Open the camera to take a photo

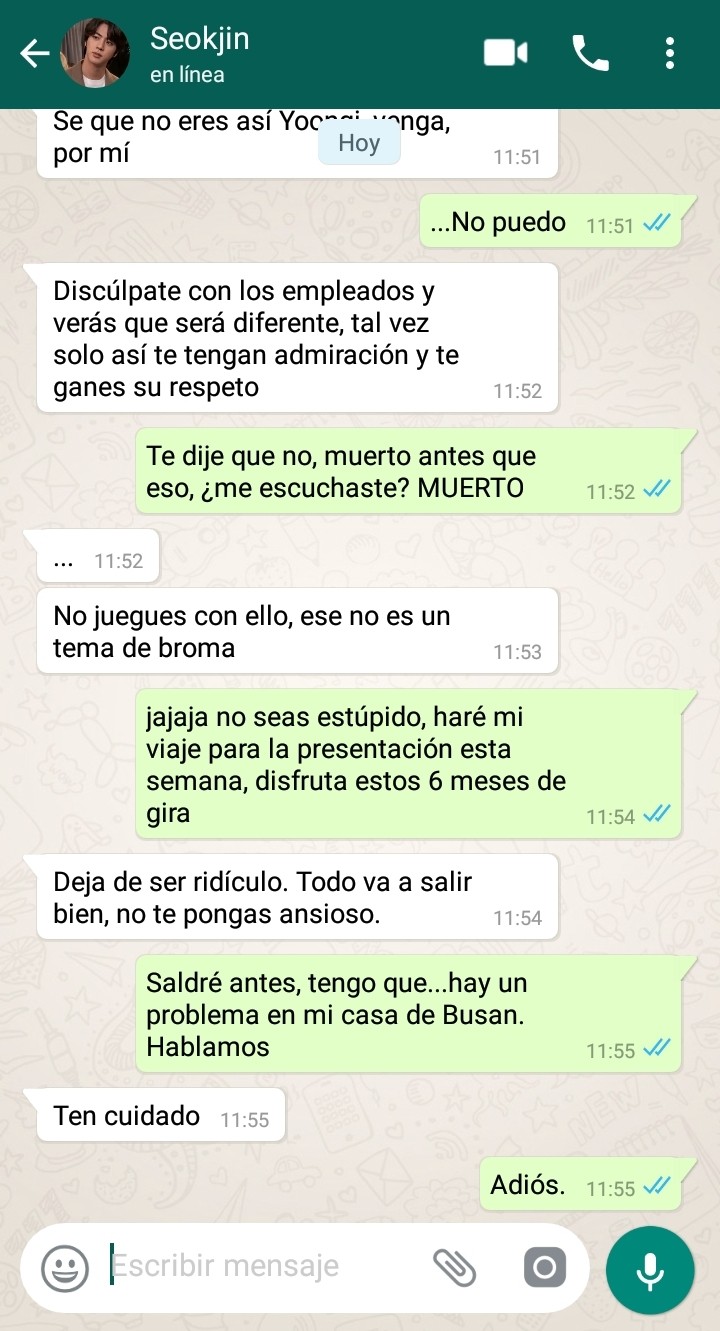[544, 1268]
